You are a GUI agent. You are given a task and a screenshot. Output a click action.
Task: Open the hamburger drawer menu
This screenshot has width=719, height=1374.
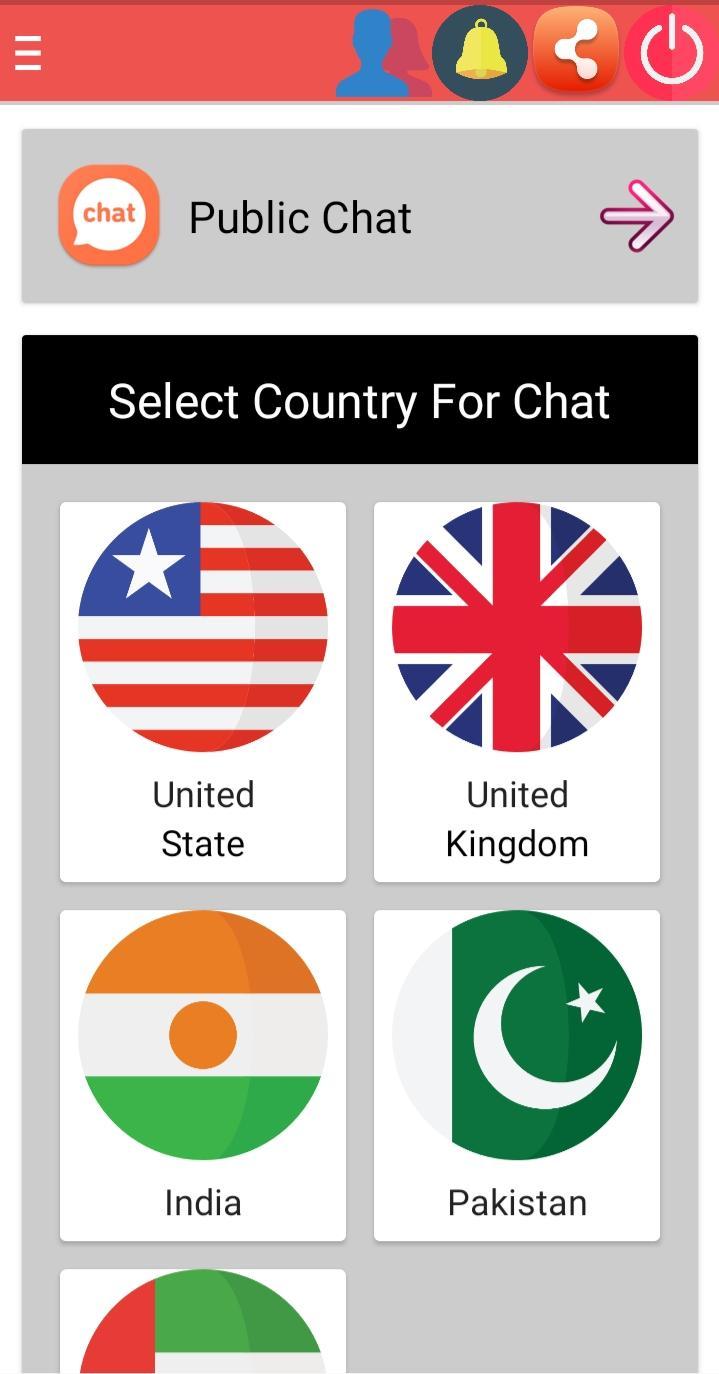point(28,53)
